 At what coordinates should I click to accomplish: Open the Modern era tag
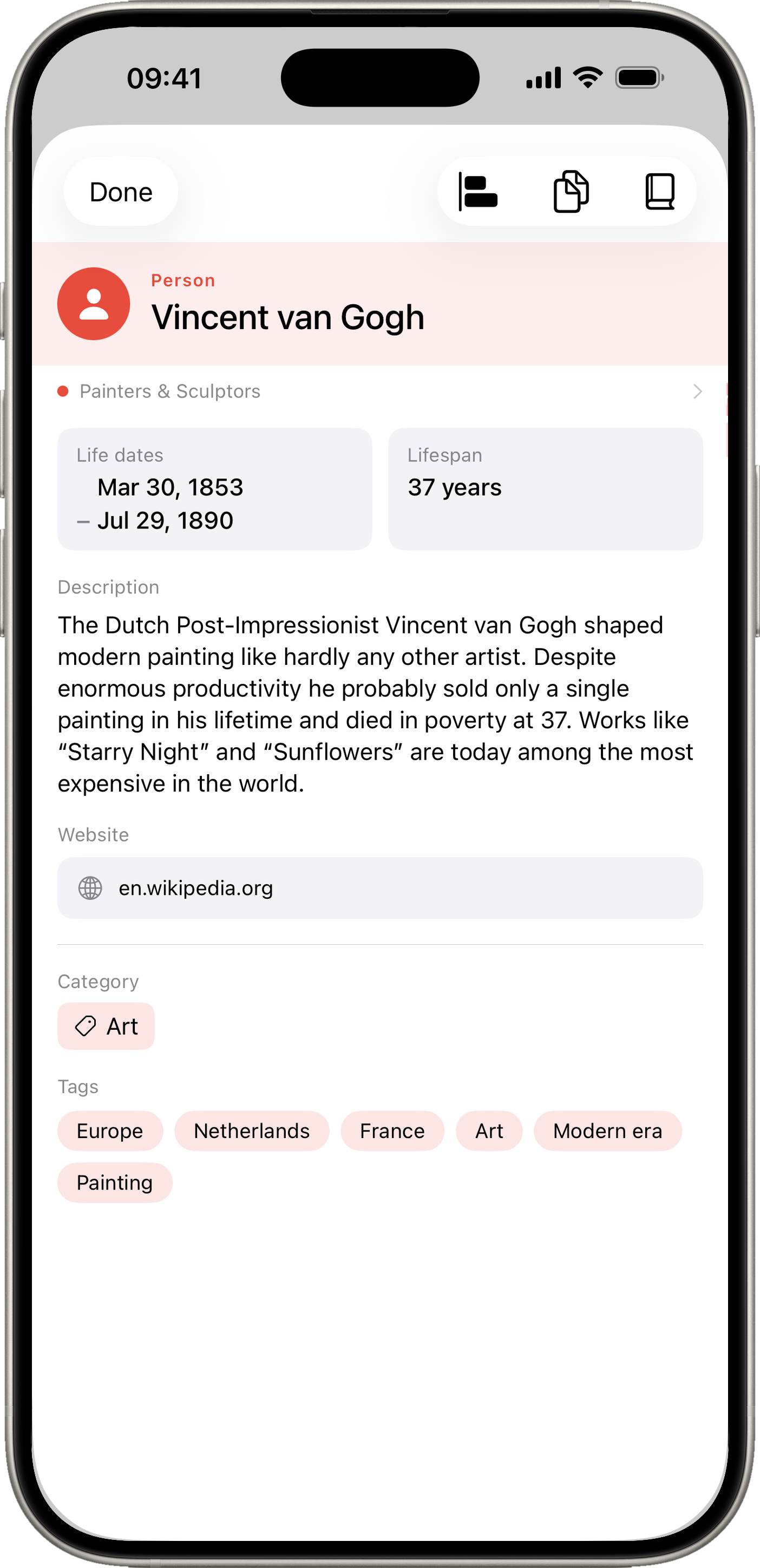pyautogui.click(x=607, y=1131)
